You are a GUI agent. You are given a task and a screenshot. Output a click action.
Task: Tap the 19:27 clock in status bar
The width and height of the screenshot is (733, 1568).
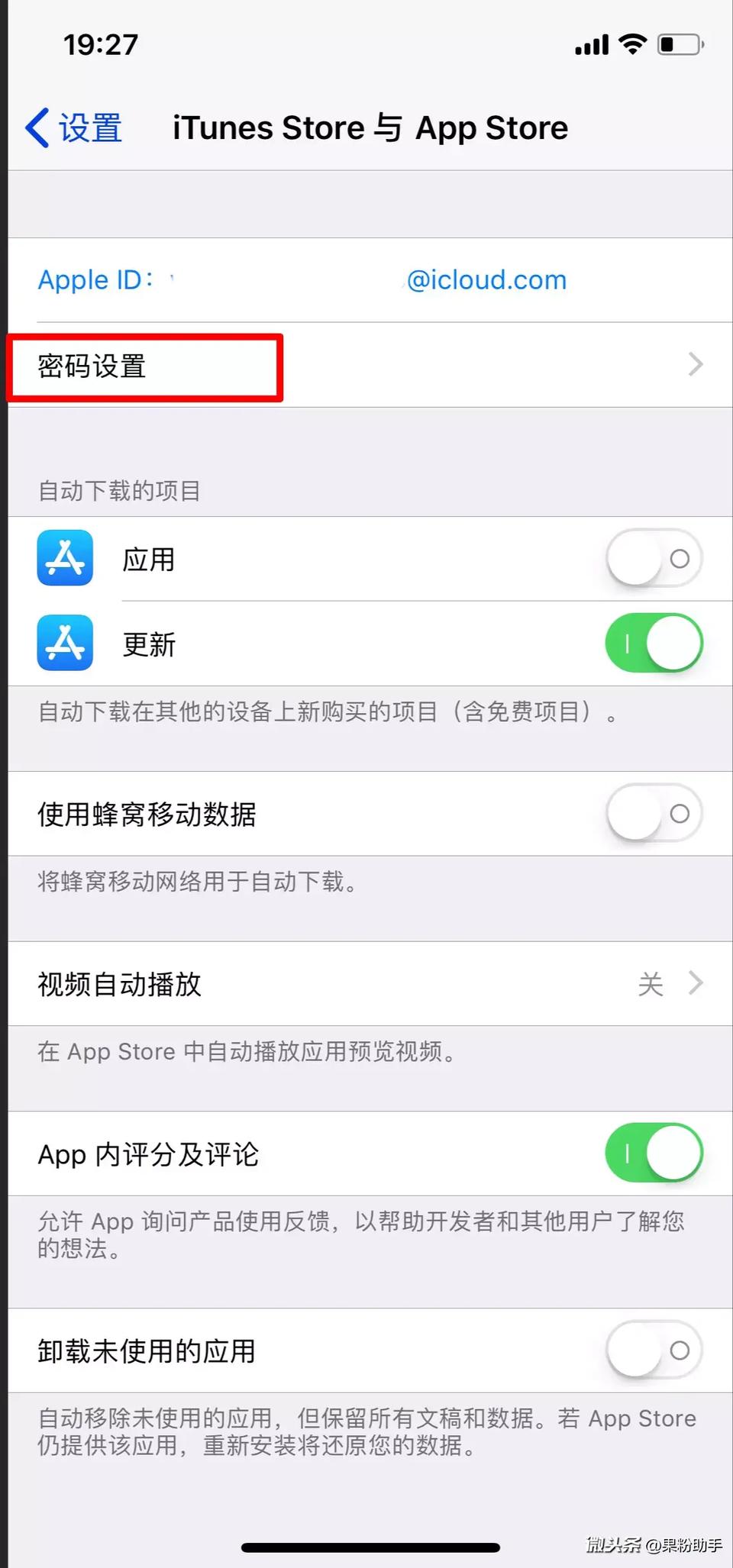(100, 44)
